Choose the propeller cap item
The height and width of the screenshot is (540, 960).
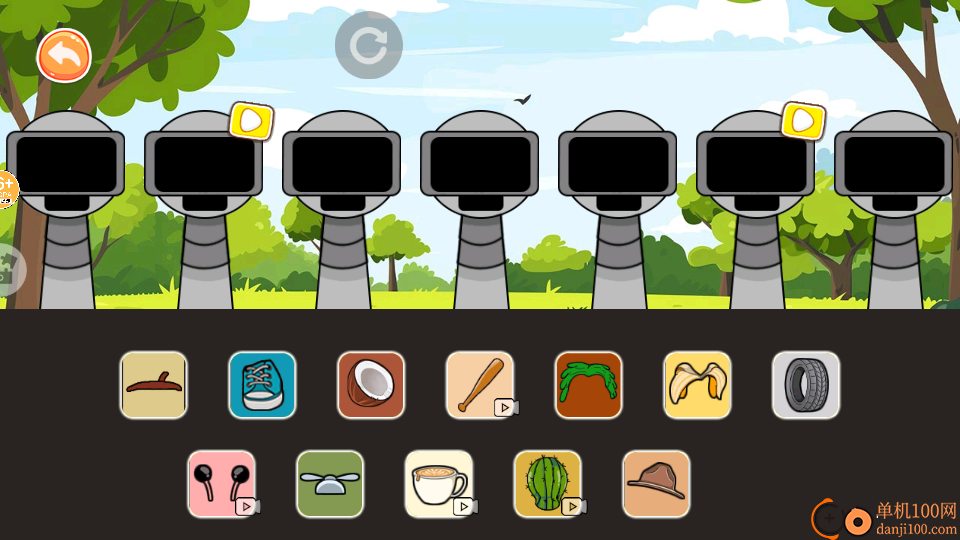[330, 484]
